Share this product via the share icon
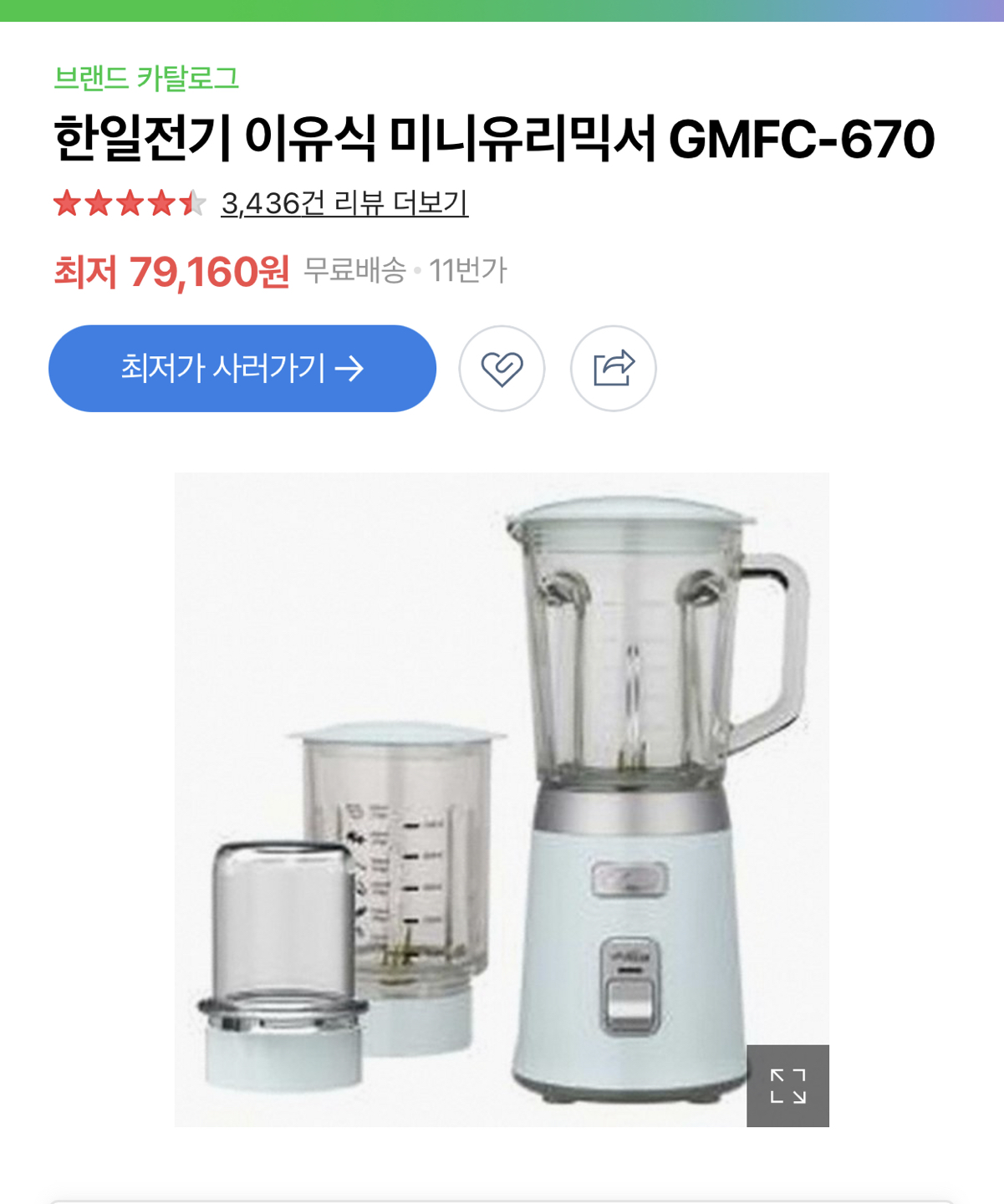This screenshot has width=1004, height=1204. coord(614,369)
